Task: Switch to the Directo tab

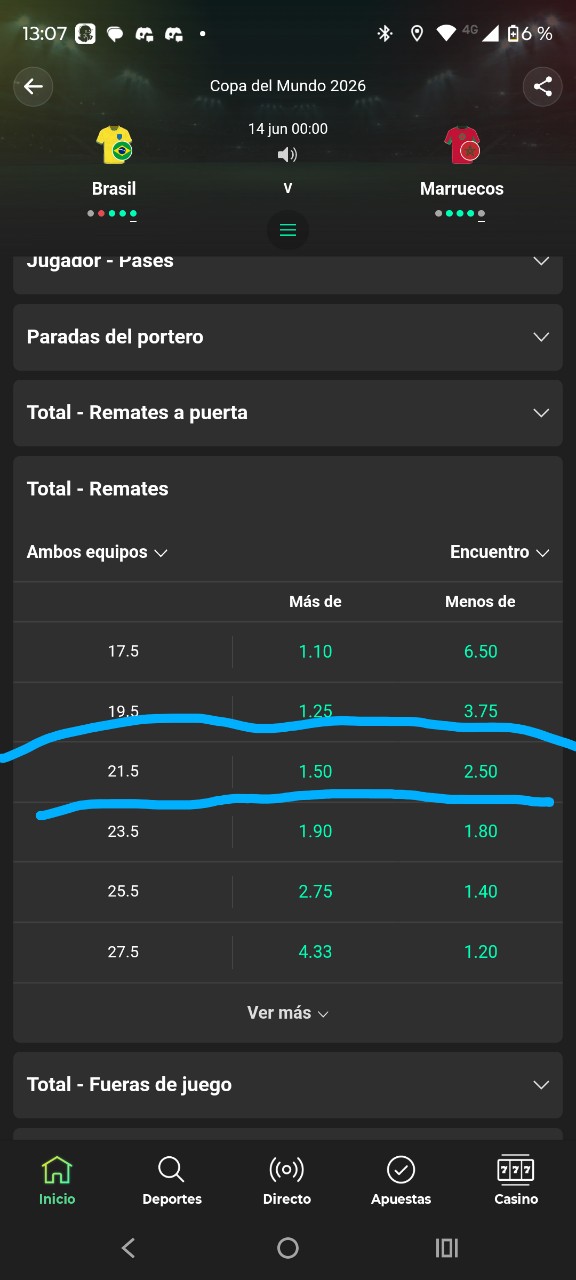Action: [287, 1180]
